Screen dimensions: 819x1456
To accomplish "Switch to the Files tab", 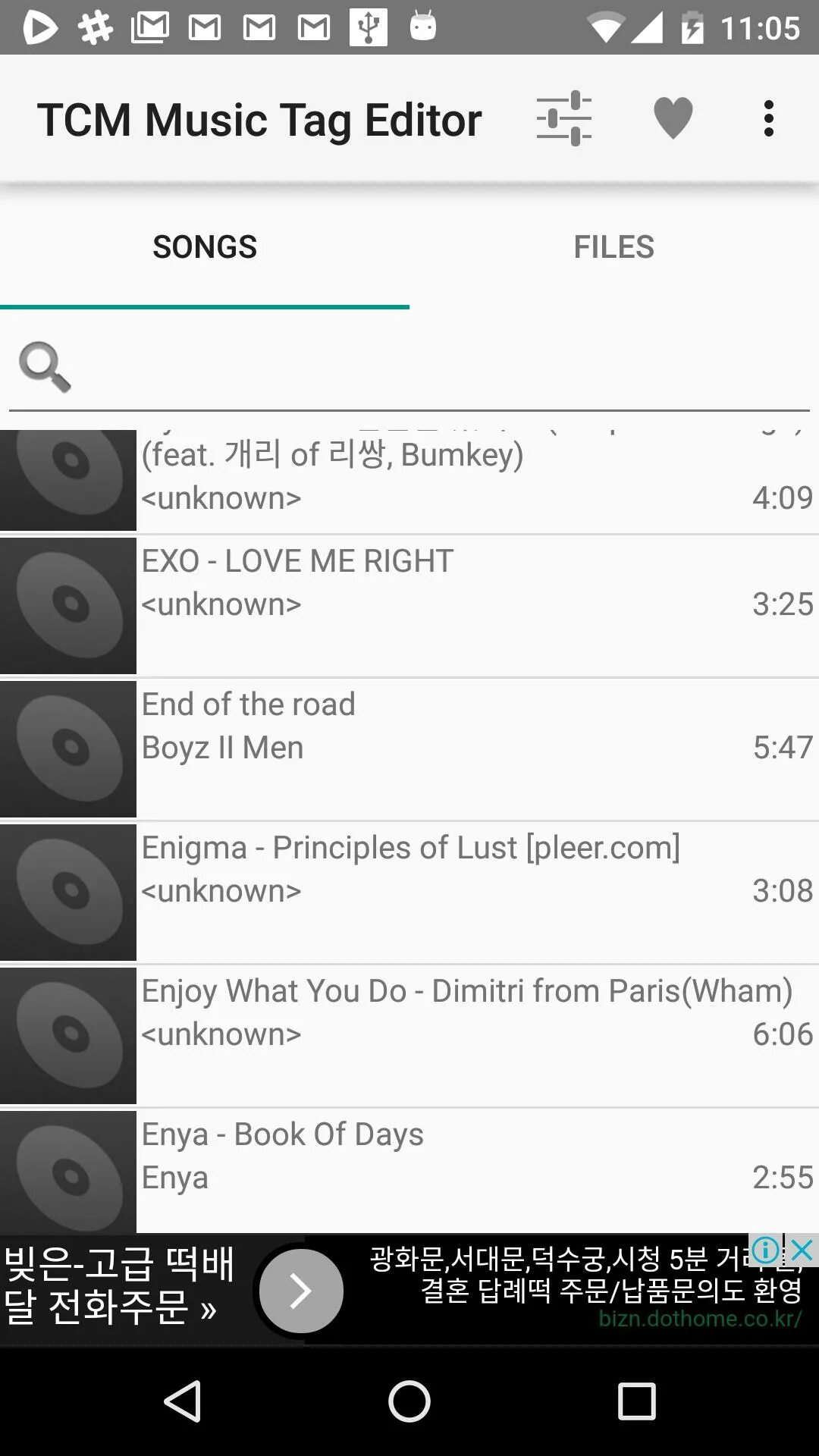I will coord(613,247).
